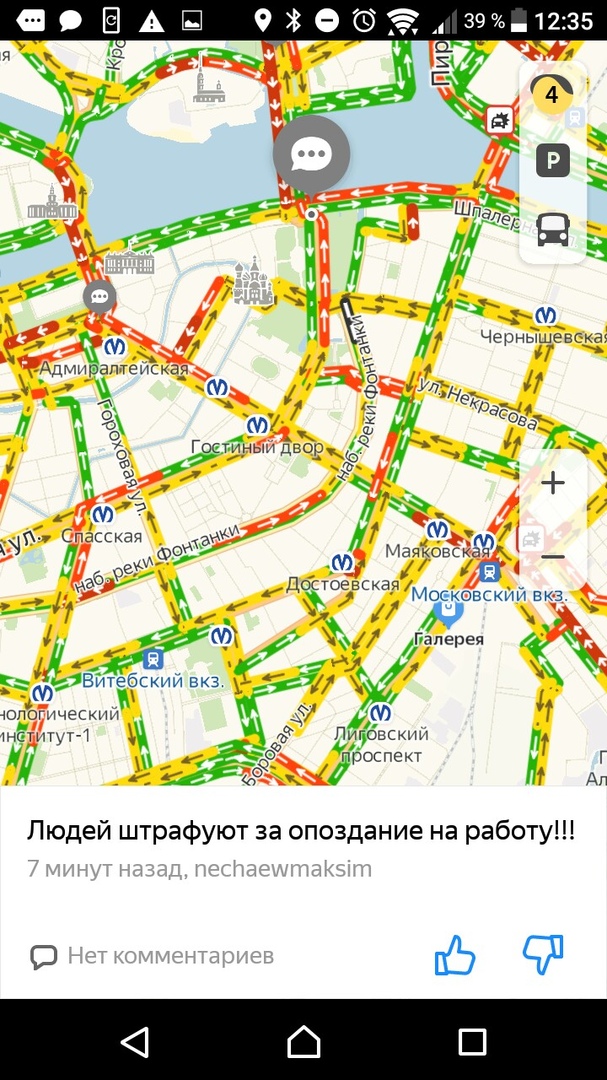Tap the road accident marker near the bridge
This screenshot has height=1080, width=607.
click(499, 122)
